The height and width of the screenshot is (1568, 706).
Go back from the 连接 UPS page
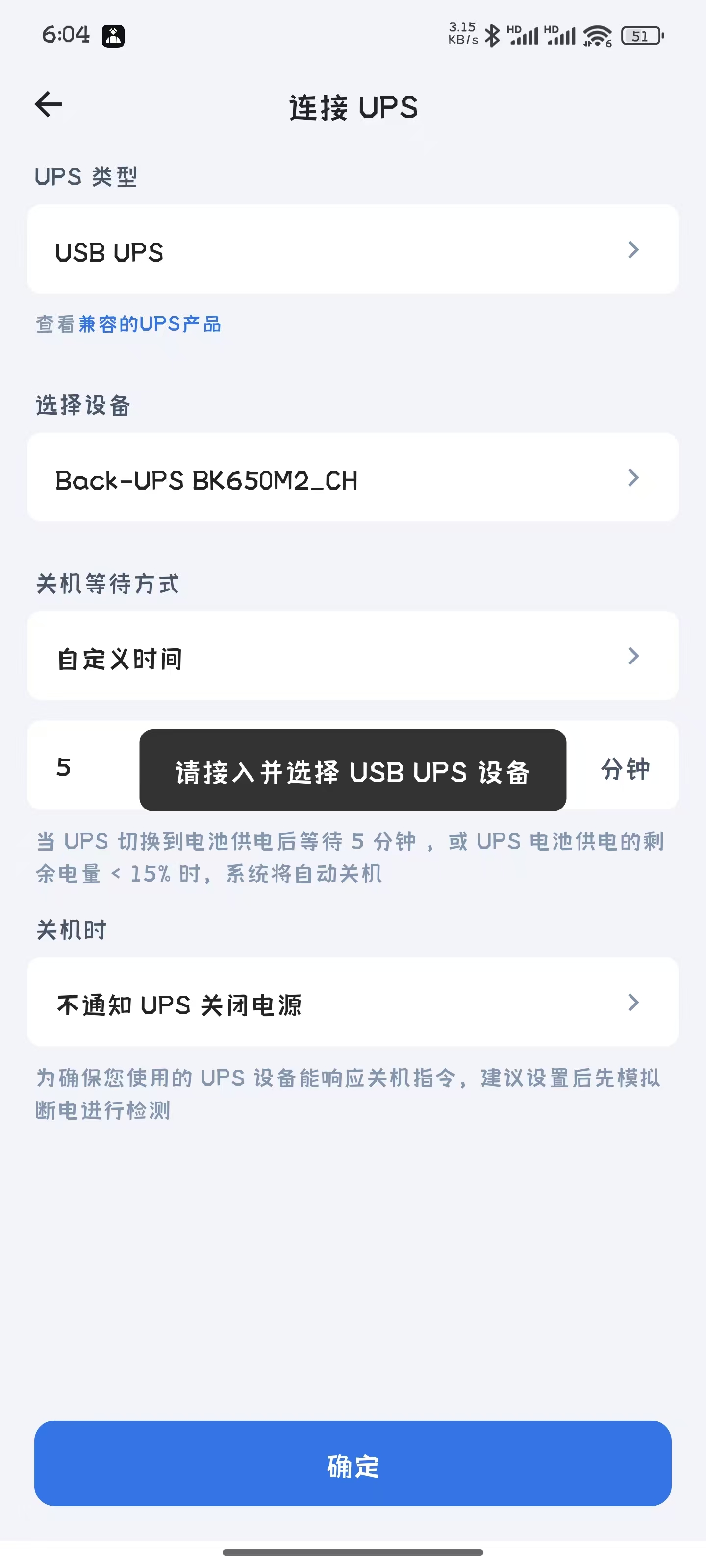(49, 105)
